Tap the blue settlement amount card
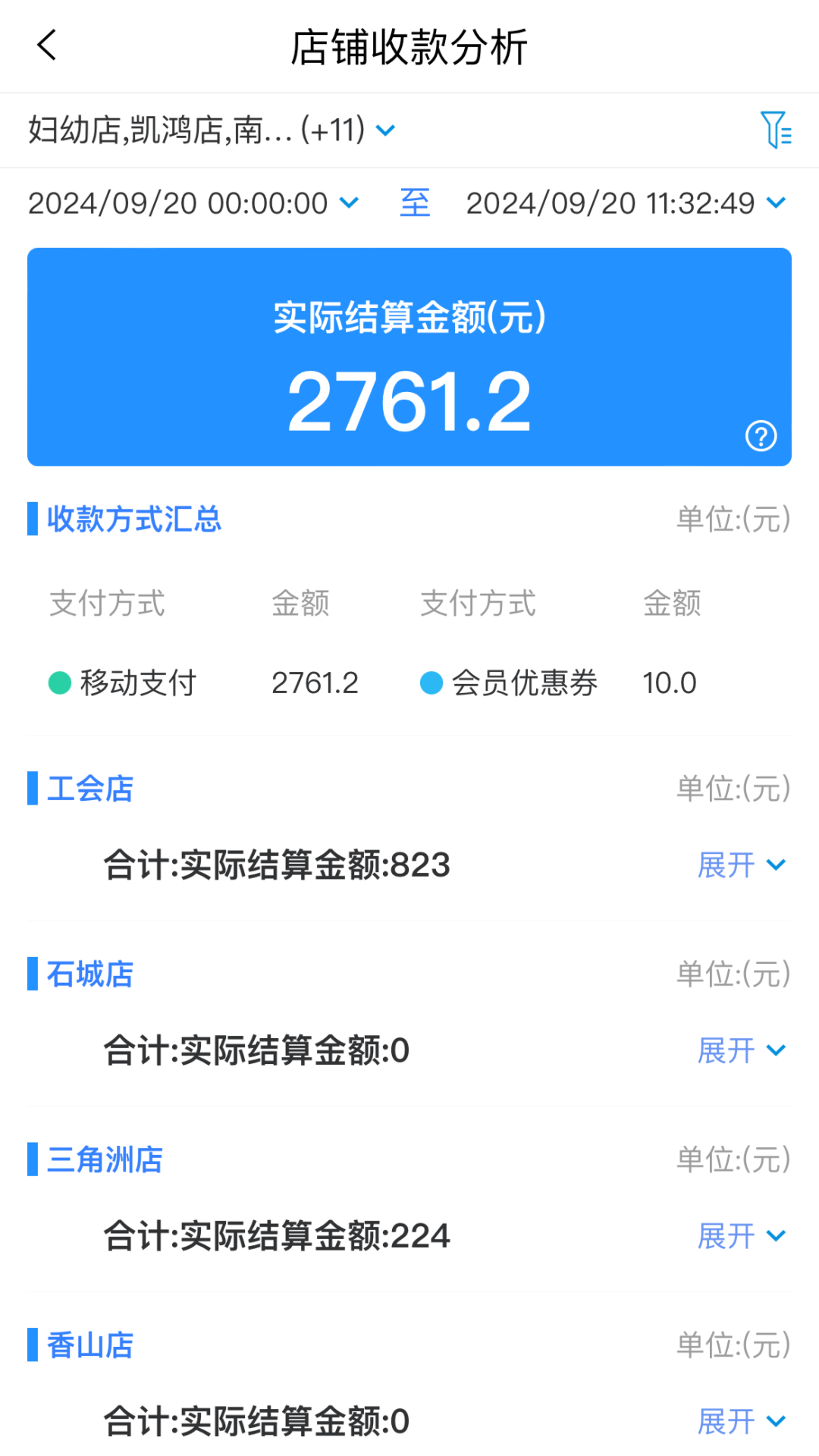The width and height of the screenshot is (819, 1456). coord(409,356)
